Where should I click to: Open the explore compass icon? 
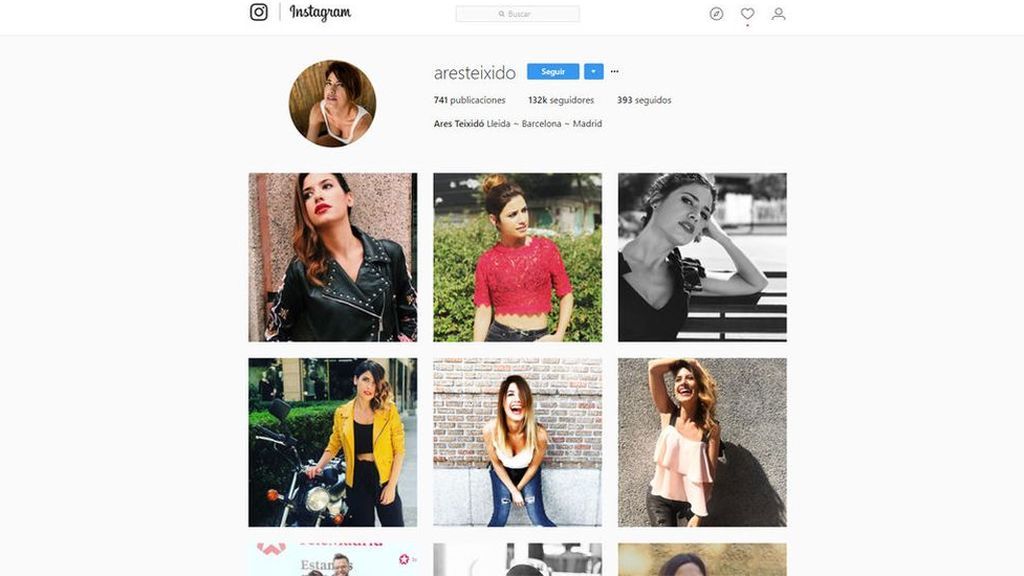click(x=716, y=14)
